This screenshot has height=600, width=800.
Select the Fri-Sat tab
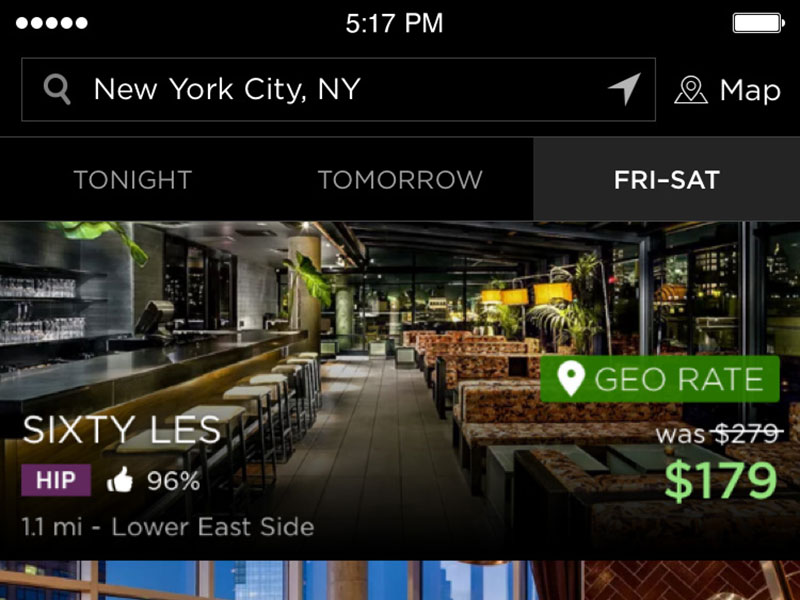click(666, 180)
